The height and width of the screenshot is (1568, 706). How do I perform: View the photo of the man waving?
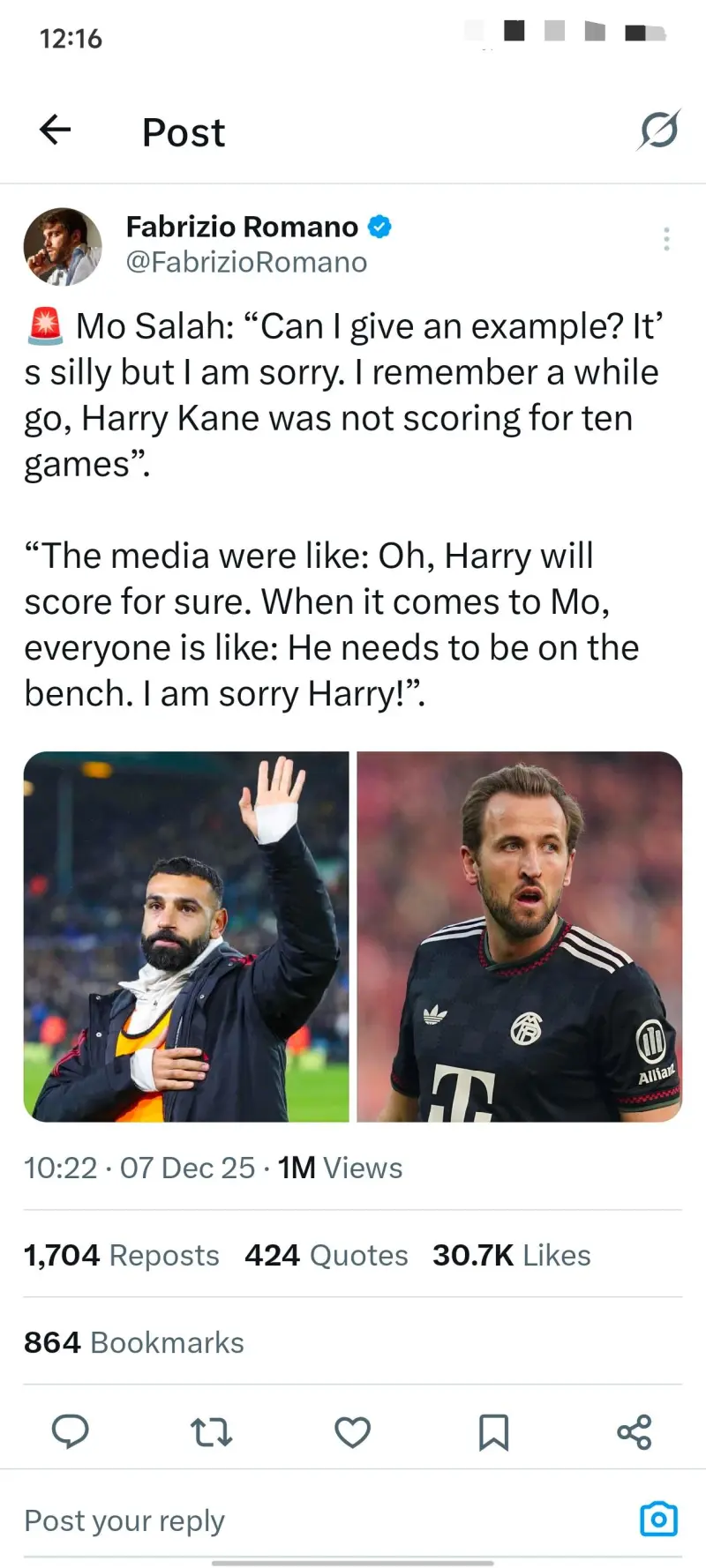(186, 937)
